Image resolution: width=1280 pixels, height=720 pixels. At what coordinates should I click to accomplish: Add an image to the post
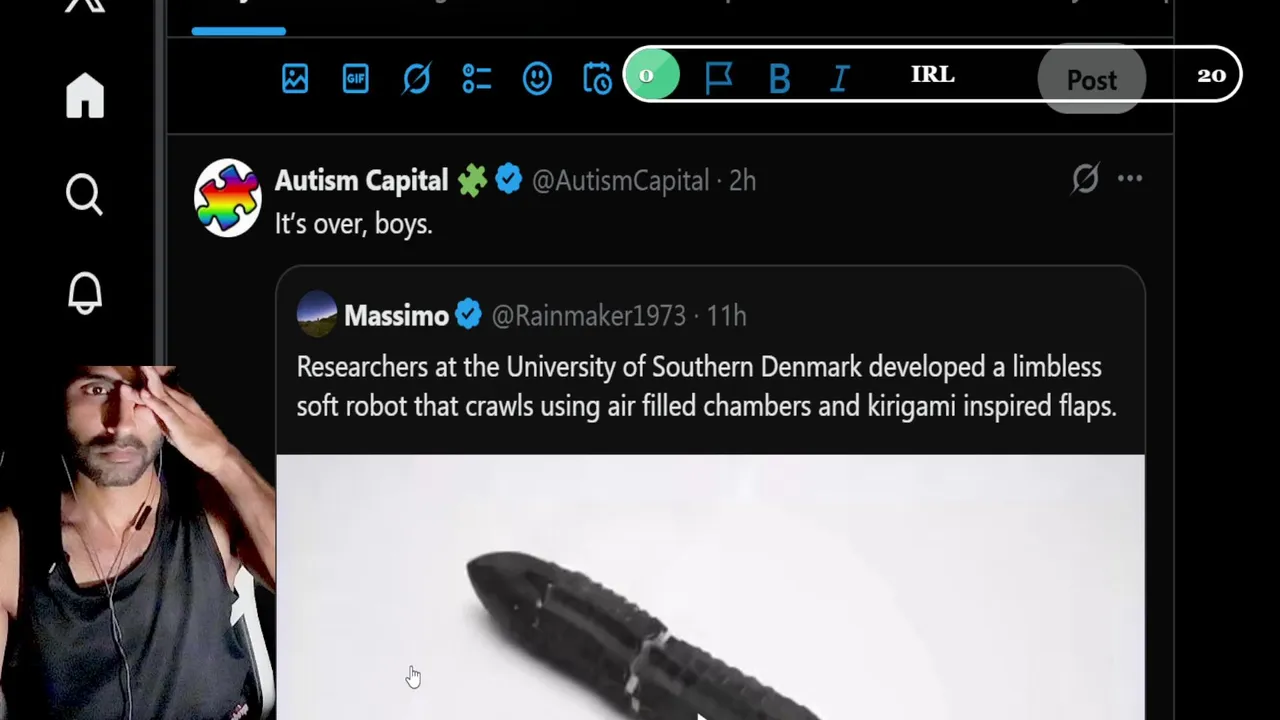click(x=295, y=78)
